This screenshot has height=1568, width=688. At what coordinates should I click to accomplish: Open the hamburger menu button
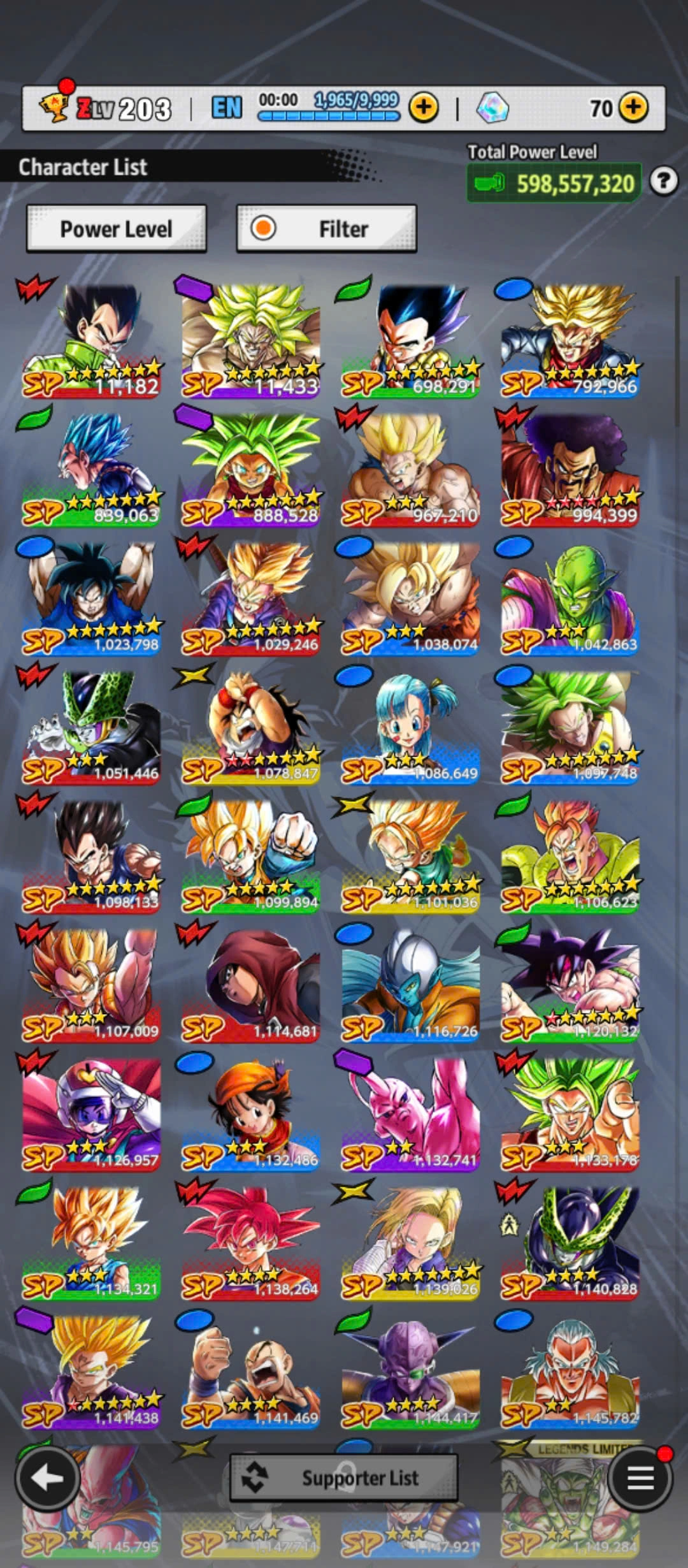click(640, 1478)
